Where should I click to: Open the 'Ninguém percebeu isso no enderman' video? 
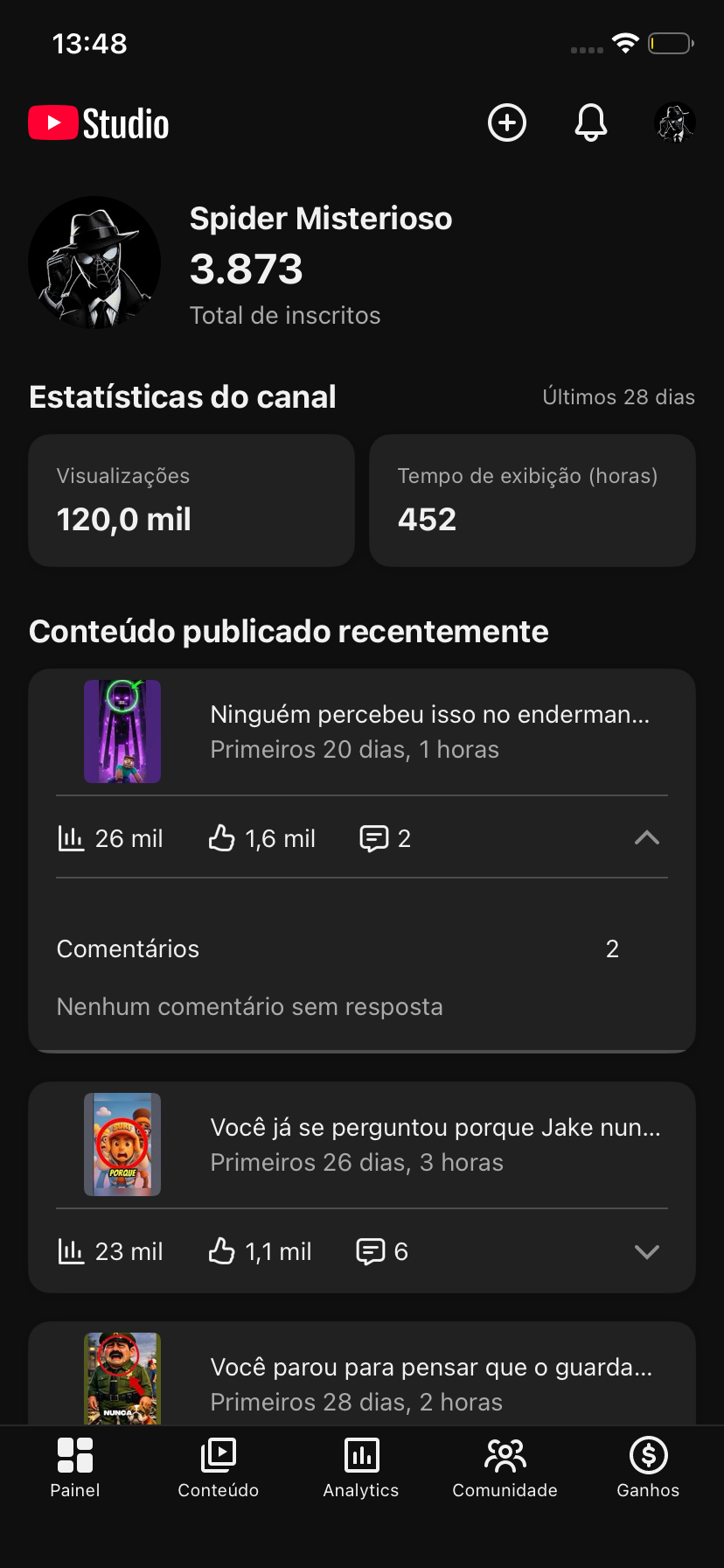coord(362,731)
